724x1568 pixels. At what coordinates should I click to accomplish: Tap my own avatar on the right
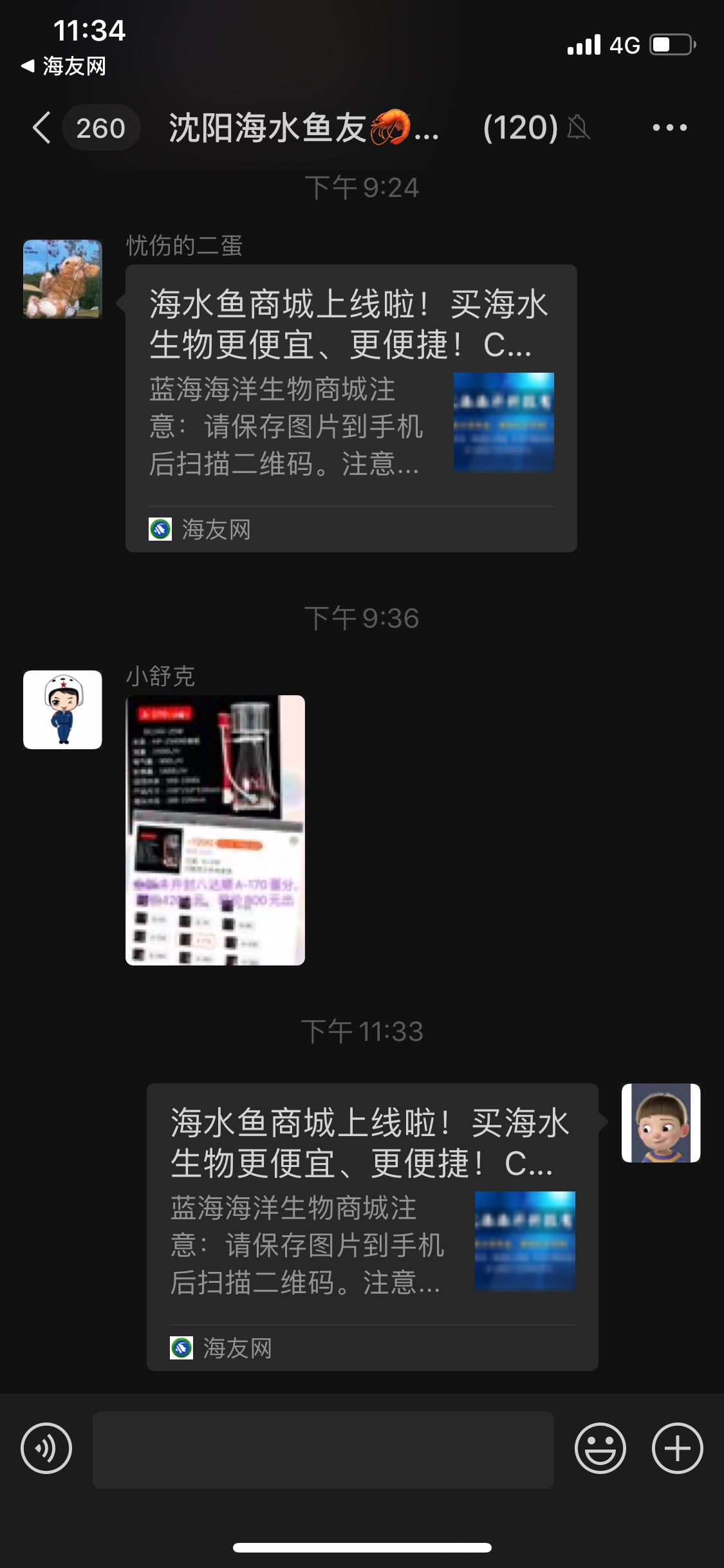[x=660, y=1123]
